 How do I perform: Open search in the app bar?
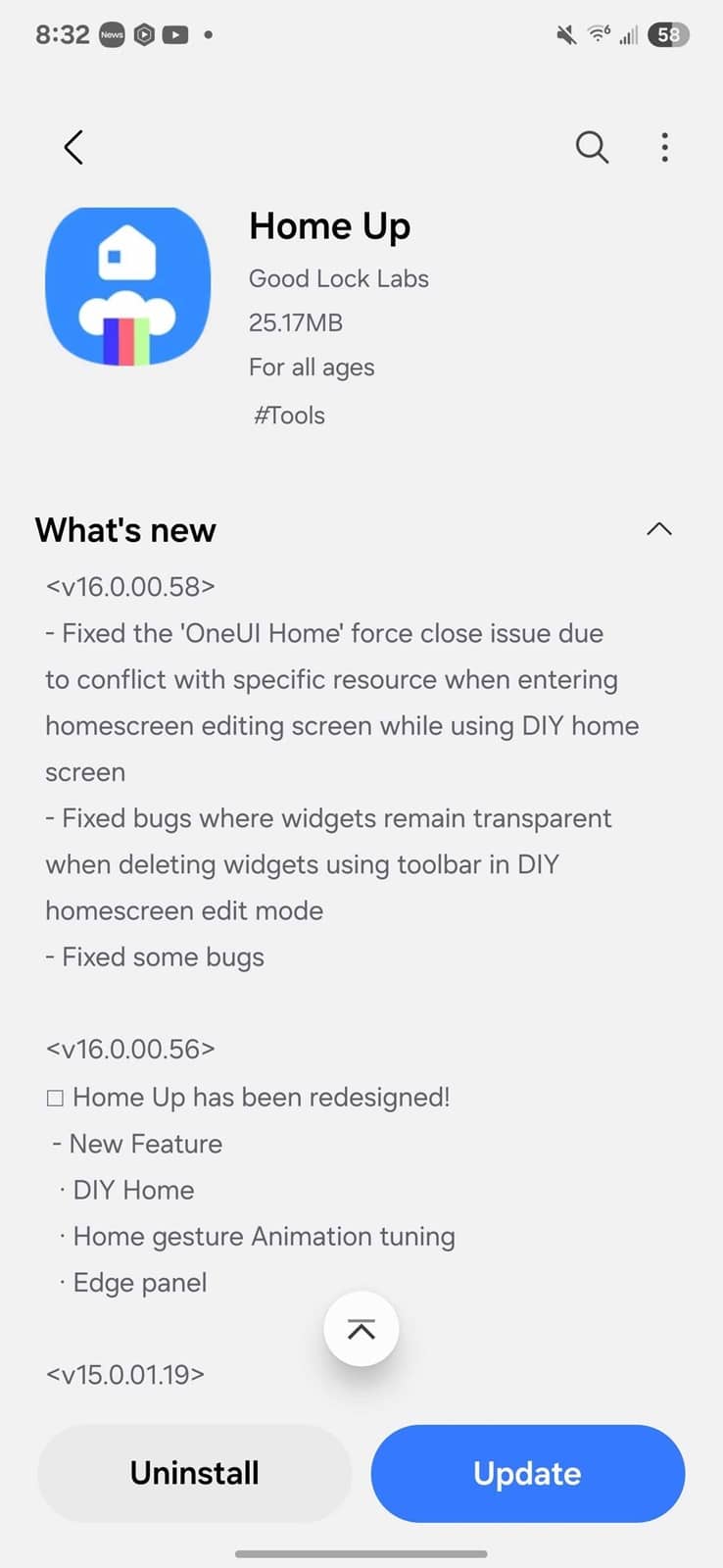(592, 148)
